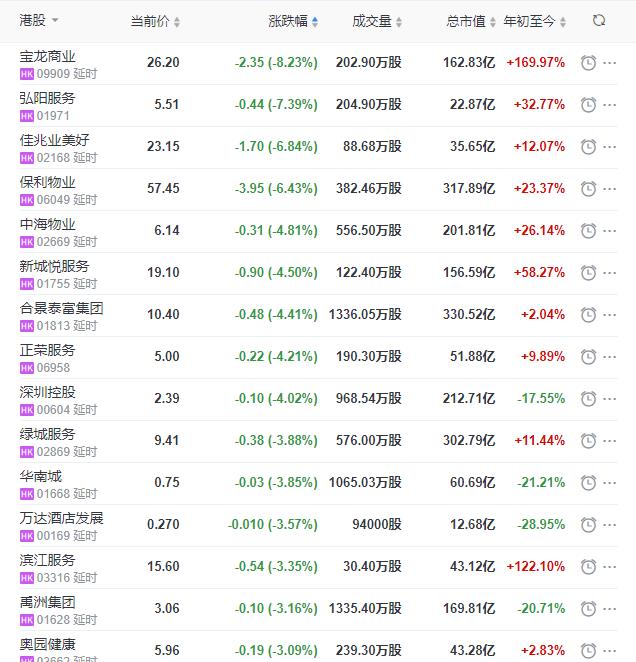Set a price alert for 华南城

point(588,483)
